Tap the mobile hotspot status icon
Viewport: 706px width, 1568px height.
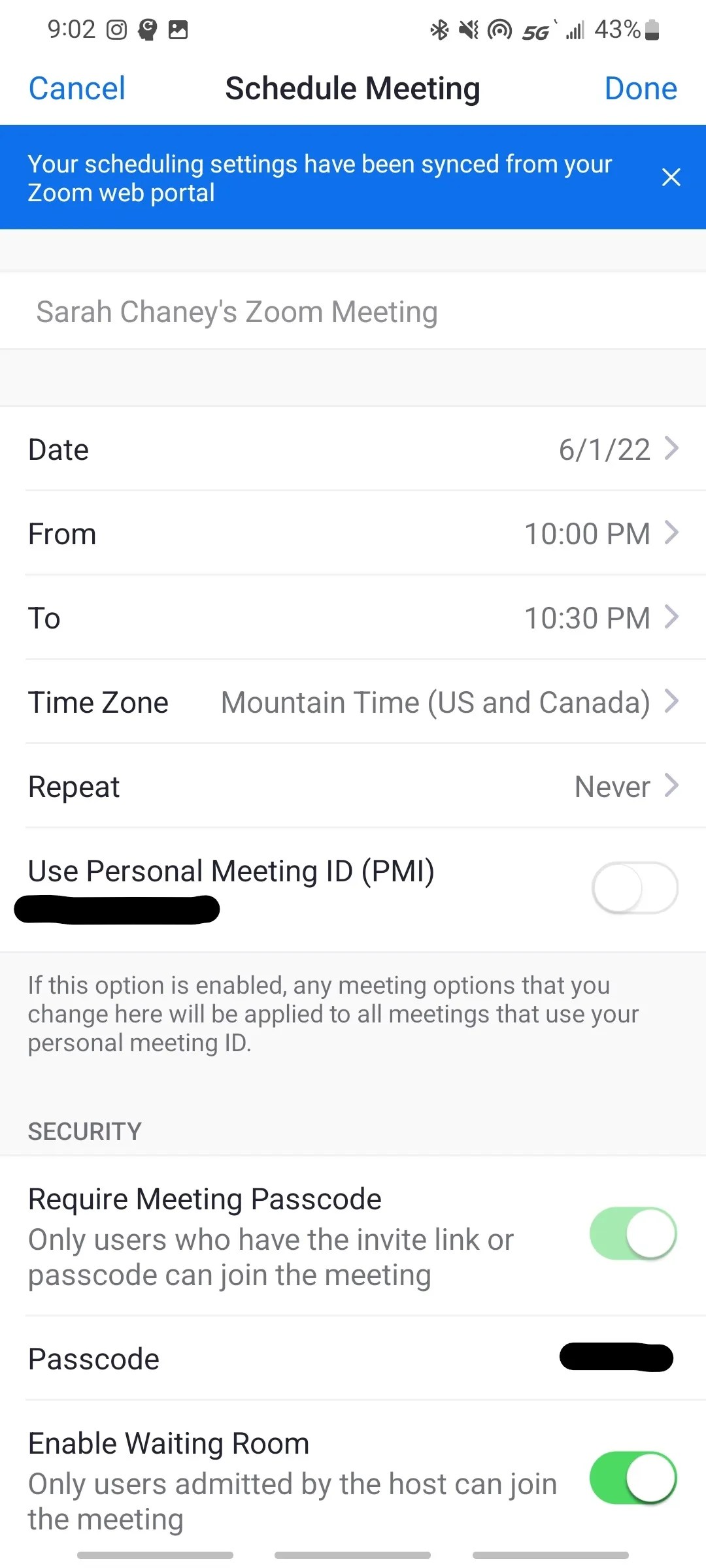[499, 29]
